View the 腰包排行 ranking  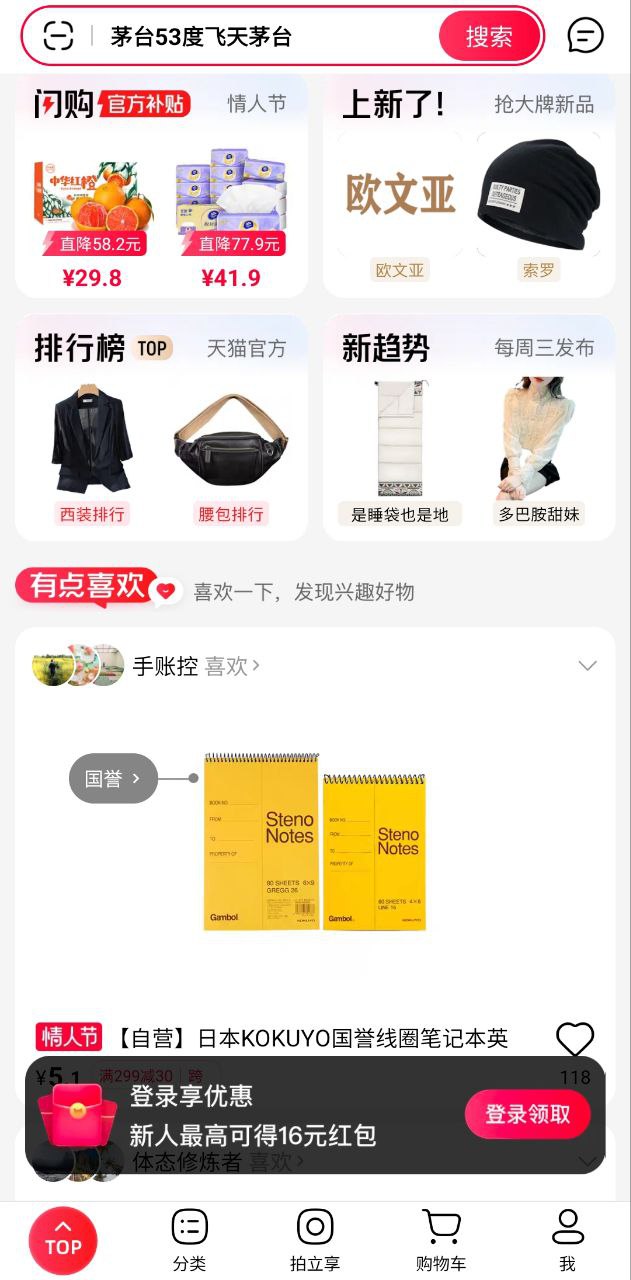(x=231, y=450)
